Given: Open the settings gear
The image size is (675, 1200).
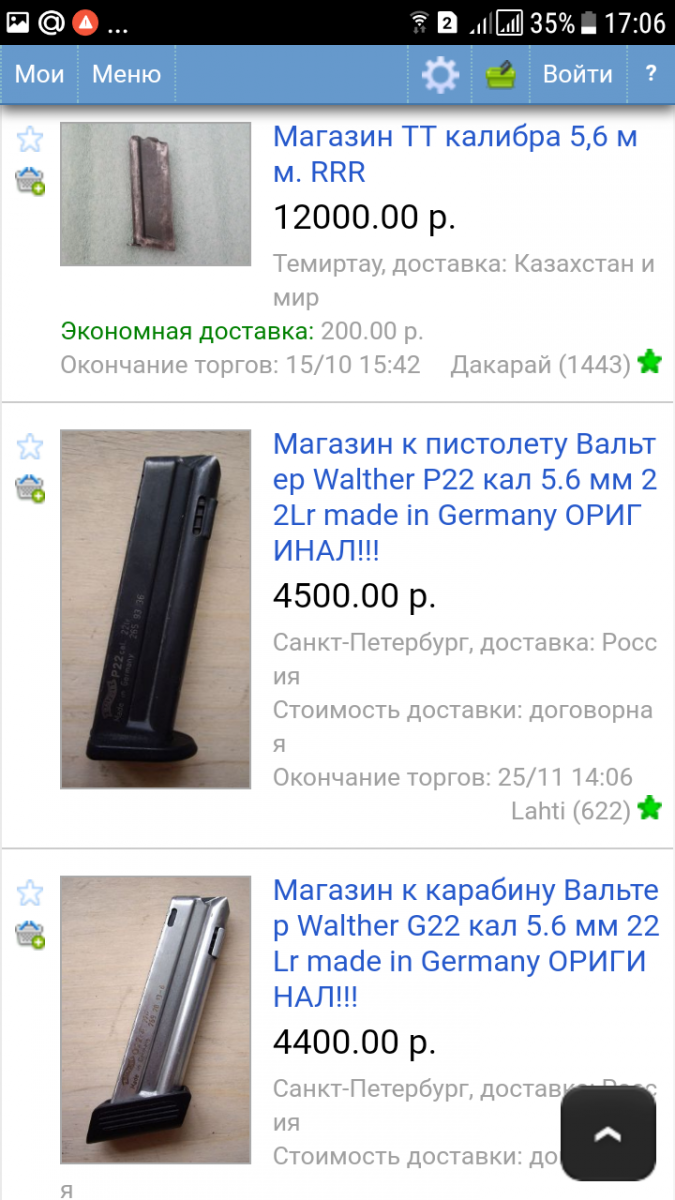Looking at the screenshot, I should (x=440, y=75).
